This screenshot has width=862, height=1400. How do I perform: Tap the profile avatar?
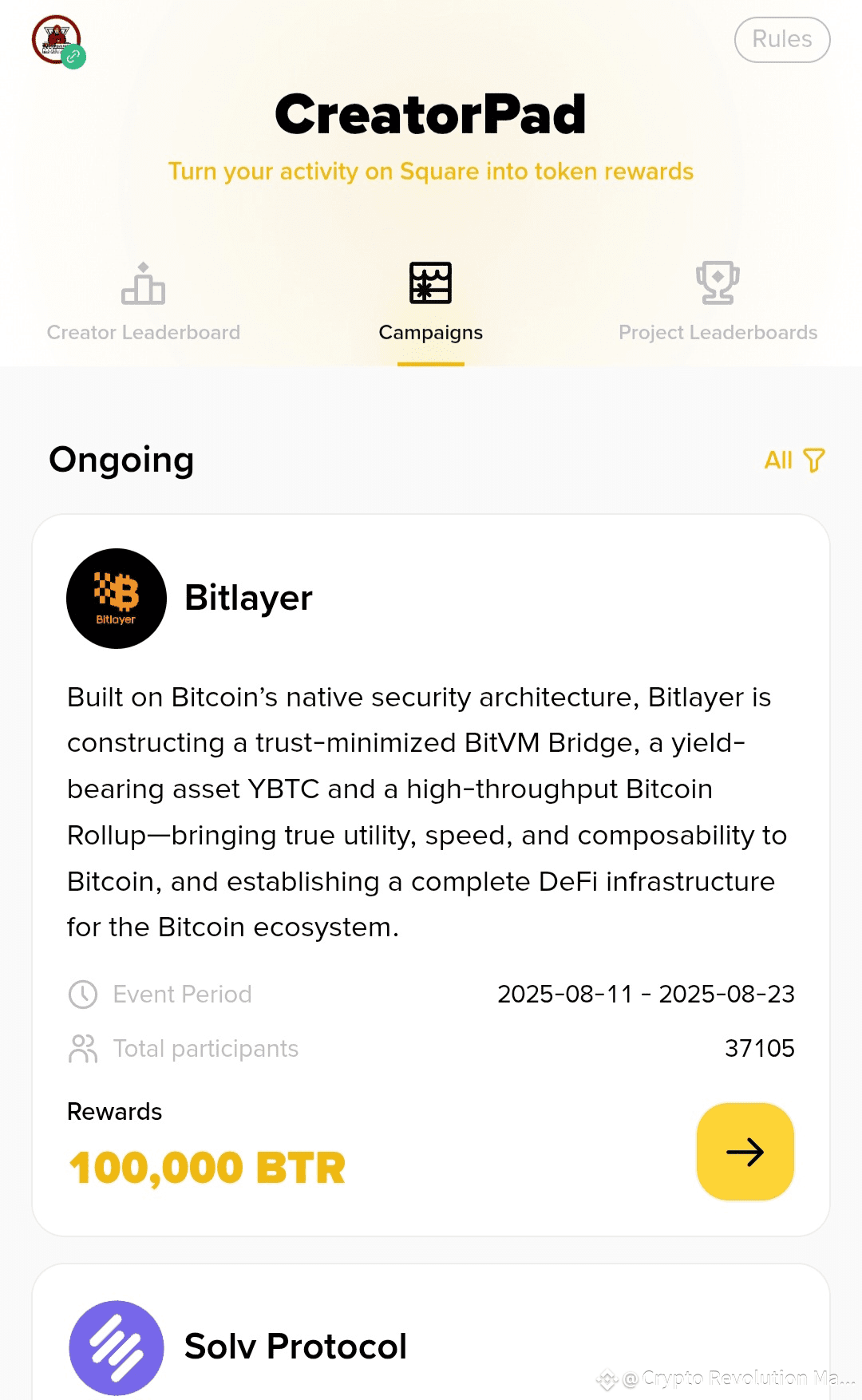pyautogui.click(x=57, y=40)
